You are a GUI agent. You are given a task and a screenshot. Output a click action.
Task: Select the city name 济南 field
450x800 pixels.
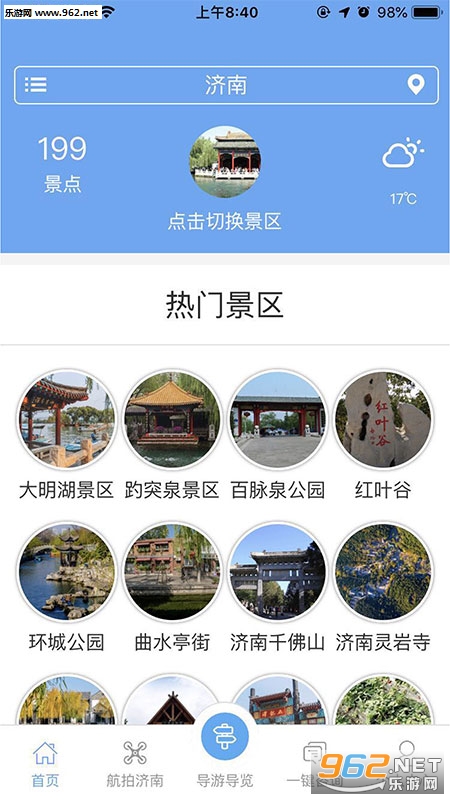pos(226,85)
